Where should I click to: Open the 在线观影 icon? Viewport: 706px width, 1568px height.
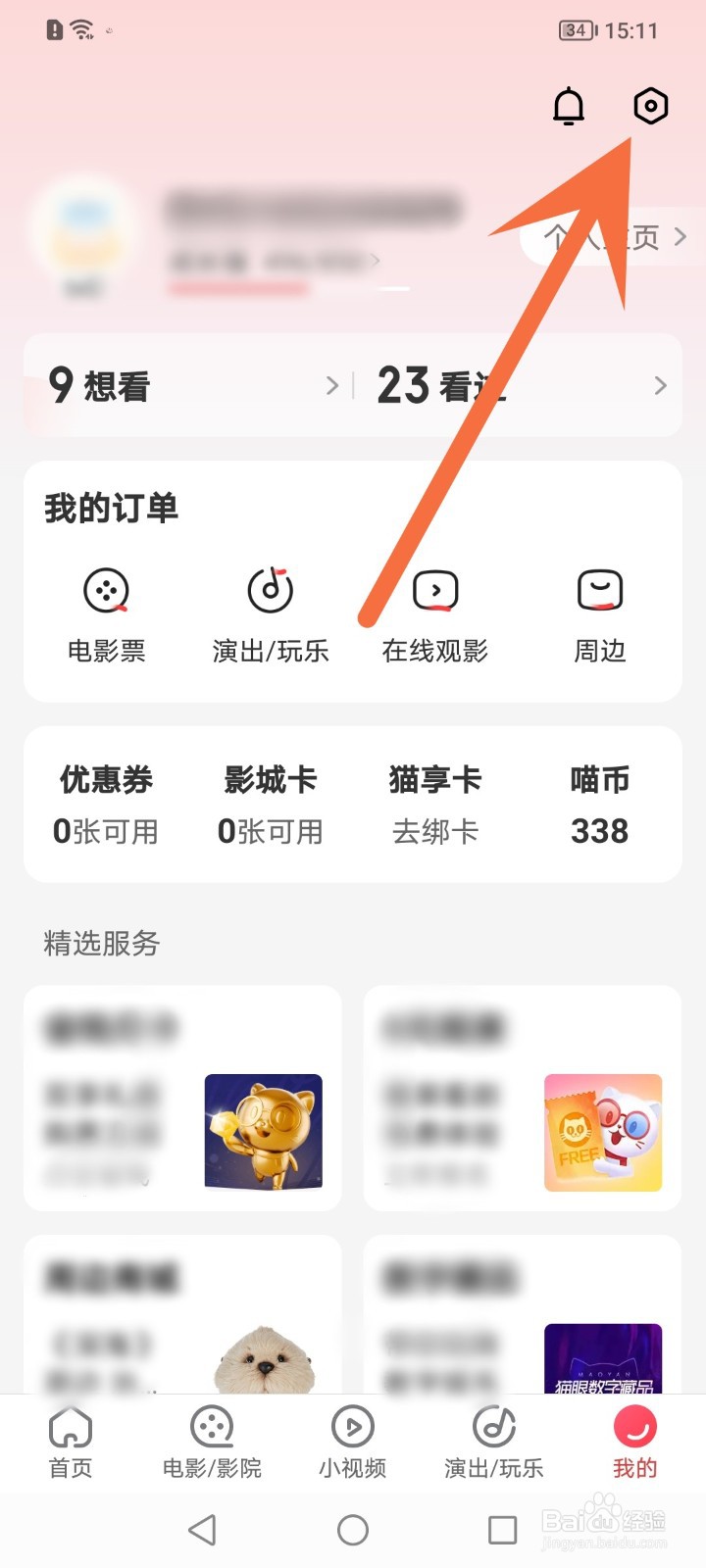coord(435,608)
